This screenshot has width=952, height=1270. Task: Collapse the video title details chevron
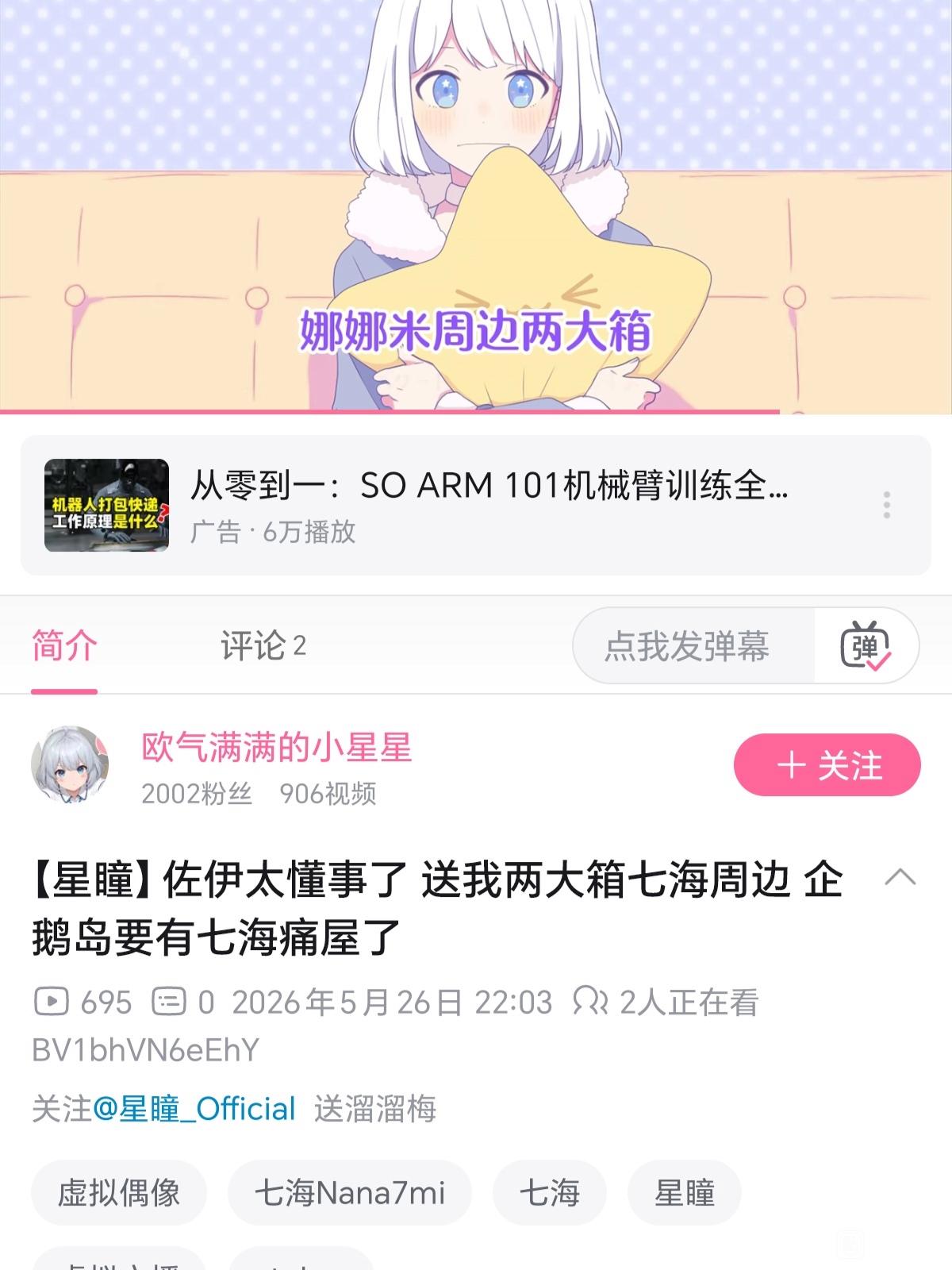pyautogui.click(x=900, y=878)
